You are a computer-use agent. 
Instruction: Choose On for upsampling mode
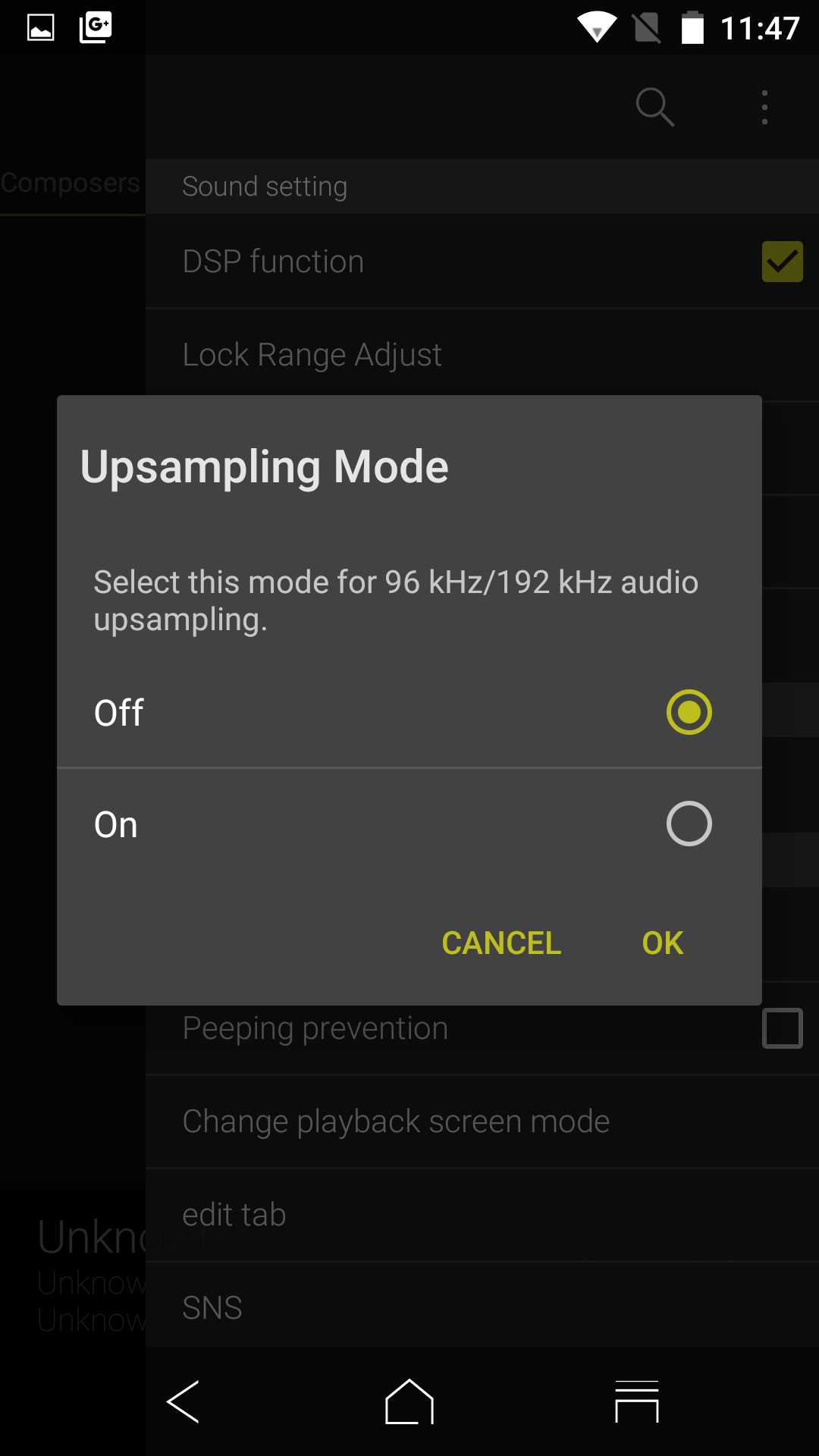tap(688, 824)
